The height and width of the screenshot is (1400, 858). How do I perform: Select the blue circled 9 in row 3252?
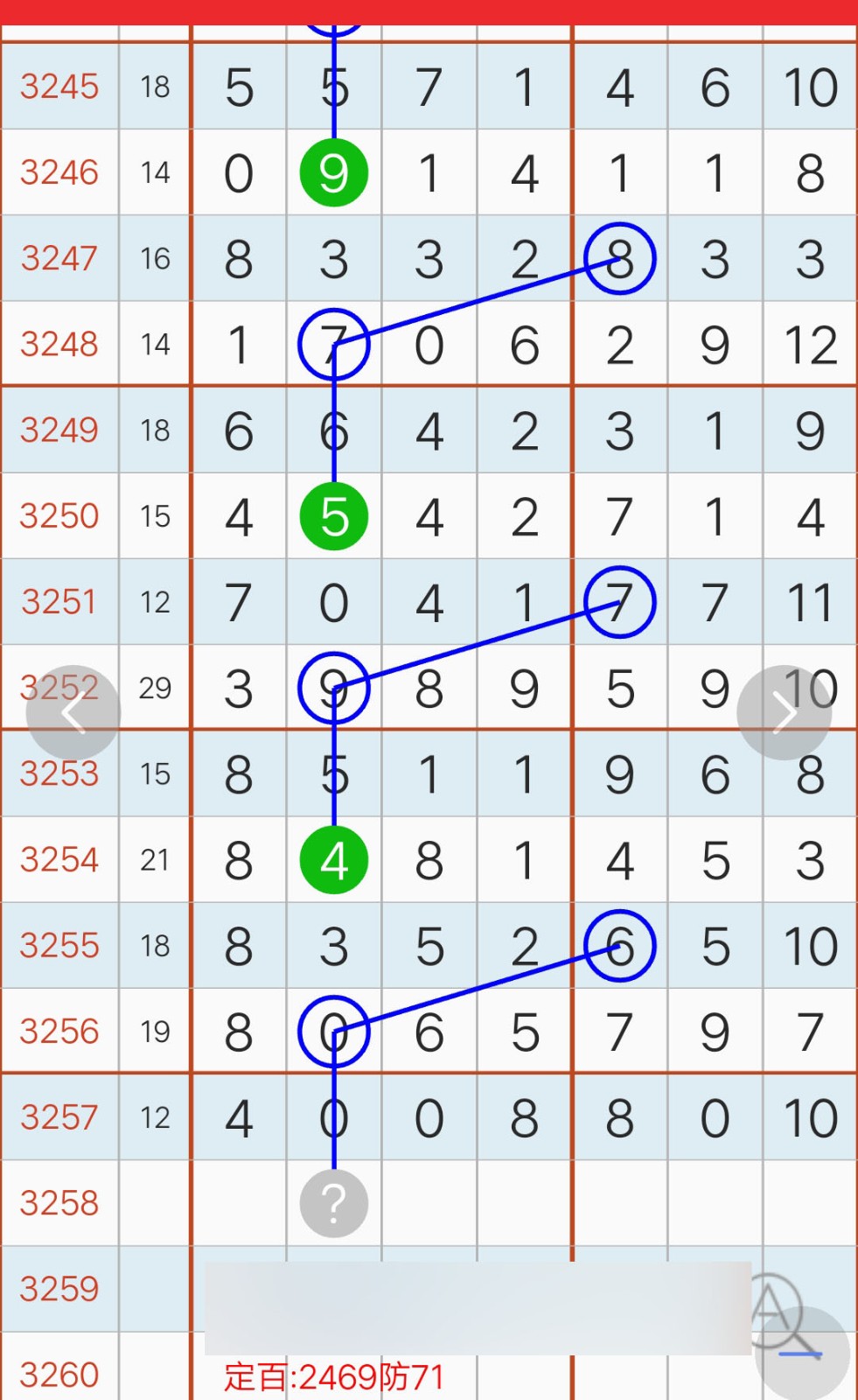click(333, 689)
